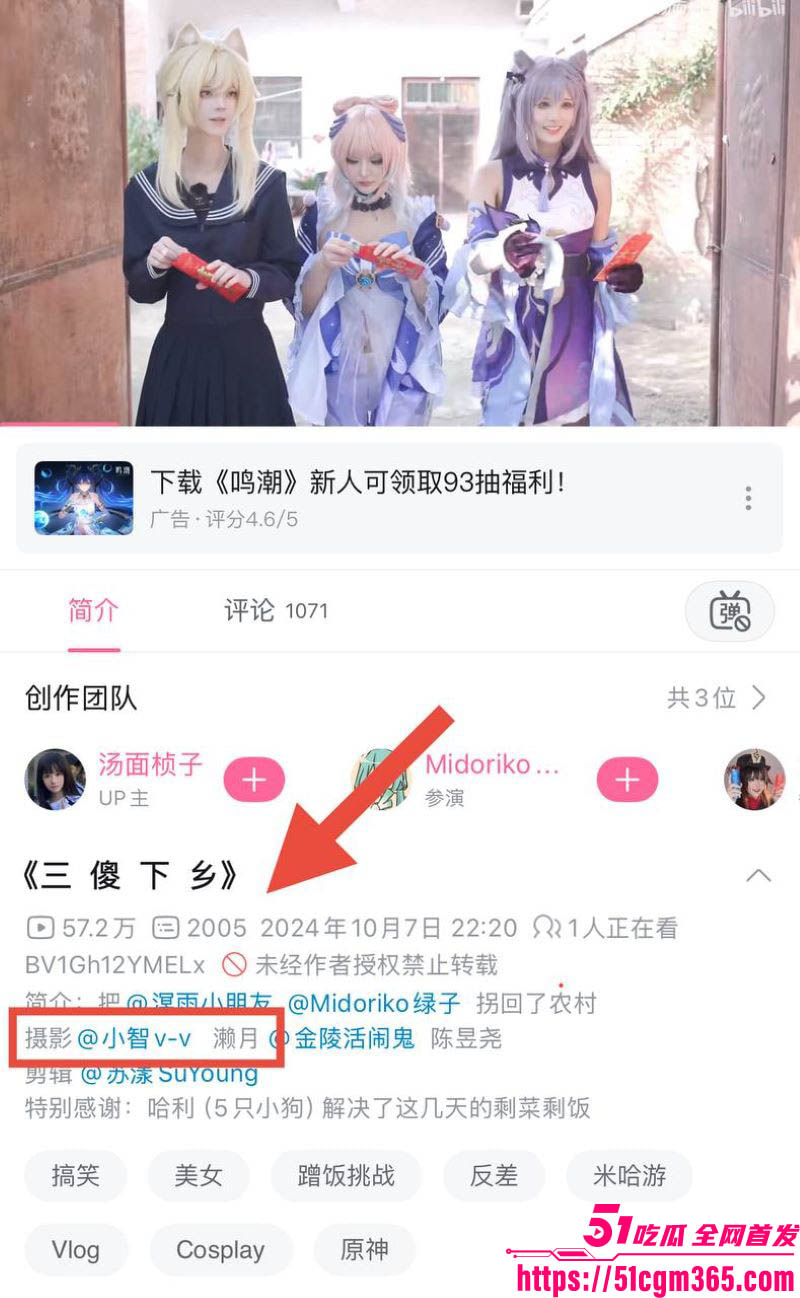Tap the 蹭饭挑战 tag chip

click(346, 1175)
